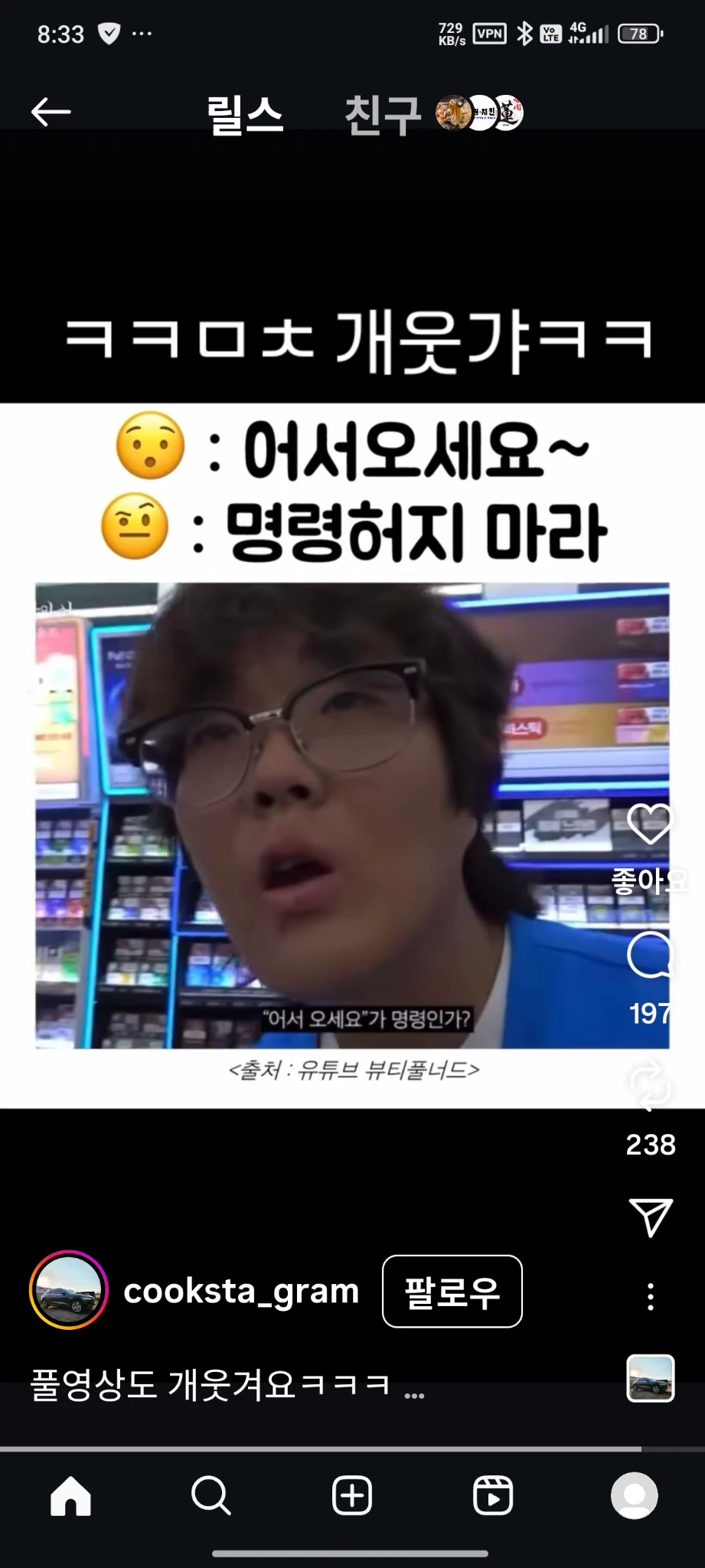The image size is (705, 1568).
Task: Open cooksta_gram's profile picture
Action: 69,1290
